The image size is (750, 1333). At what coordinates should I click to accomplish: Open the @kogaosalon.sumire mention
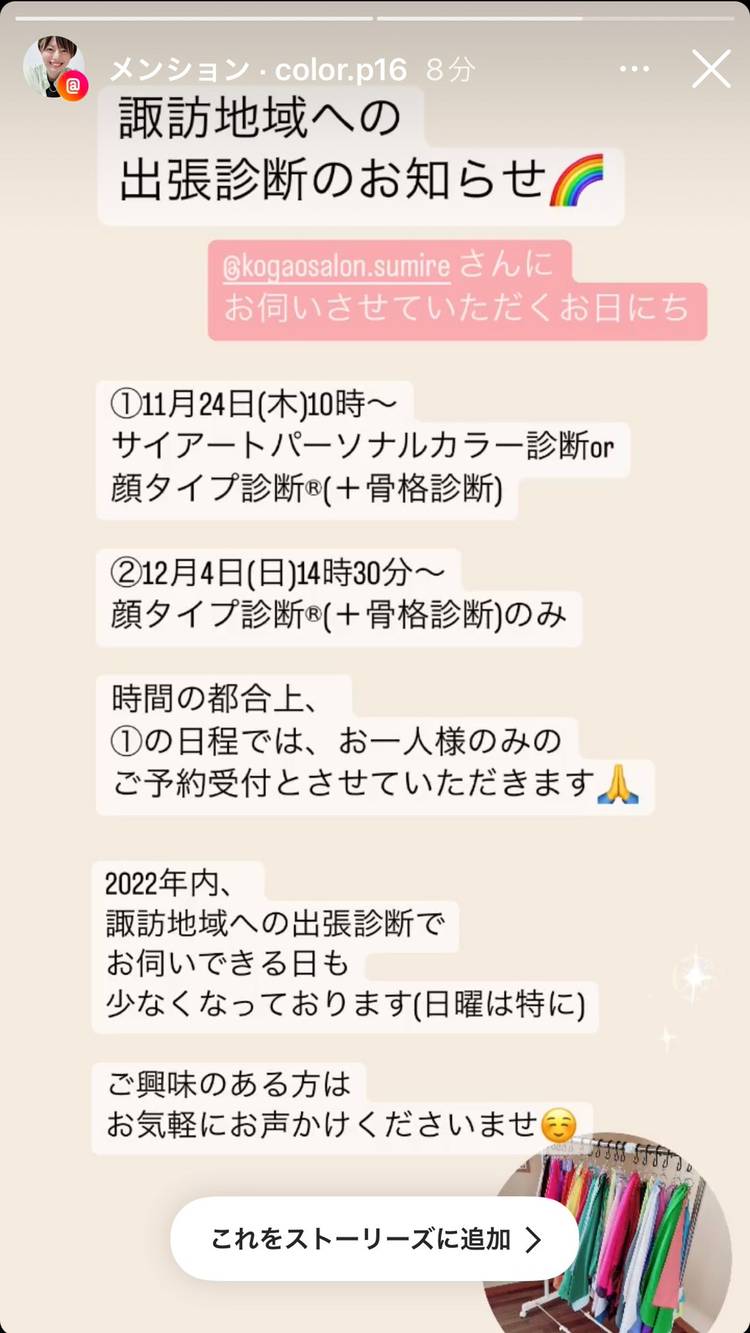(340, 266)
